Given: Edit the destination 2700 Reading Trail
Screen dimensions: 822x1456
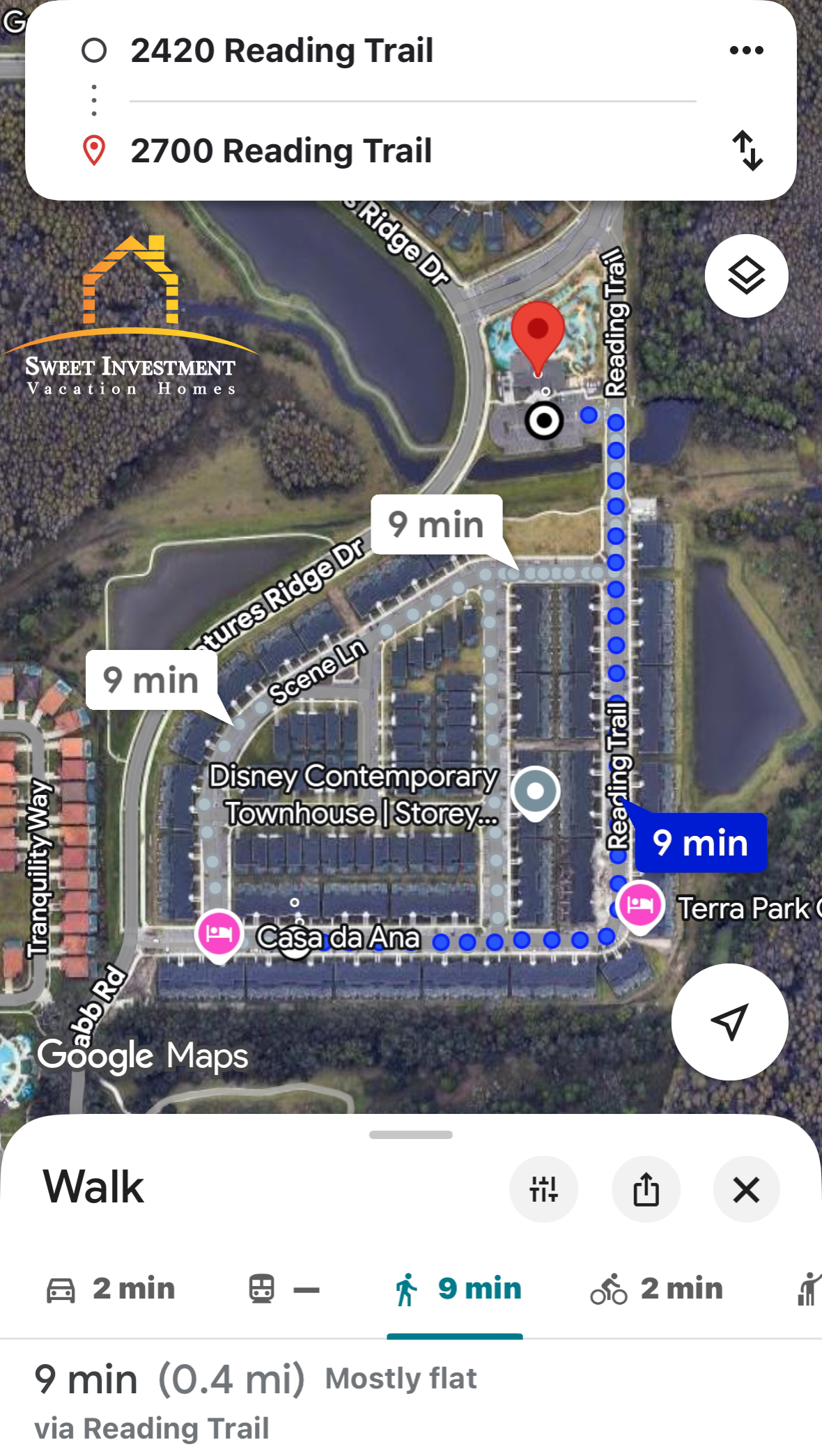Looking at the screenshot, I should [x=282, y=151].
